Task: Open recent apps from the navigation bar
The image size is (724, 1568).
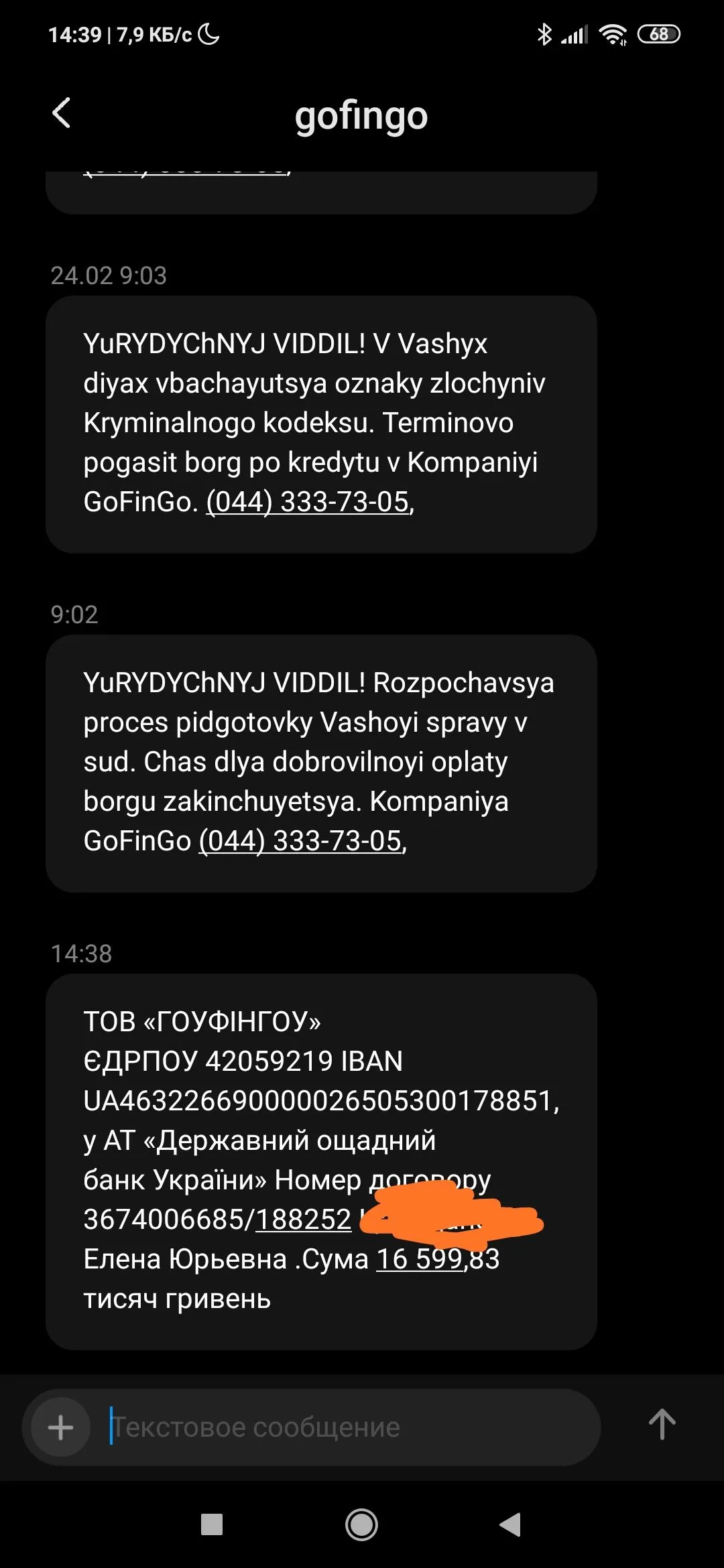Action: click(x=212, y=1525)
